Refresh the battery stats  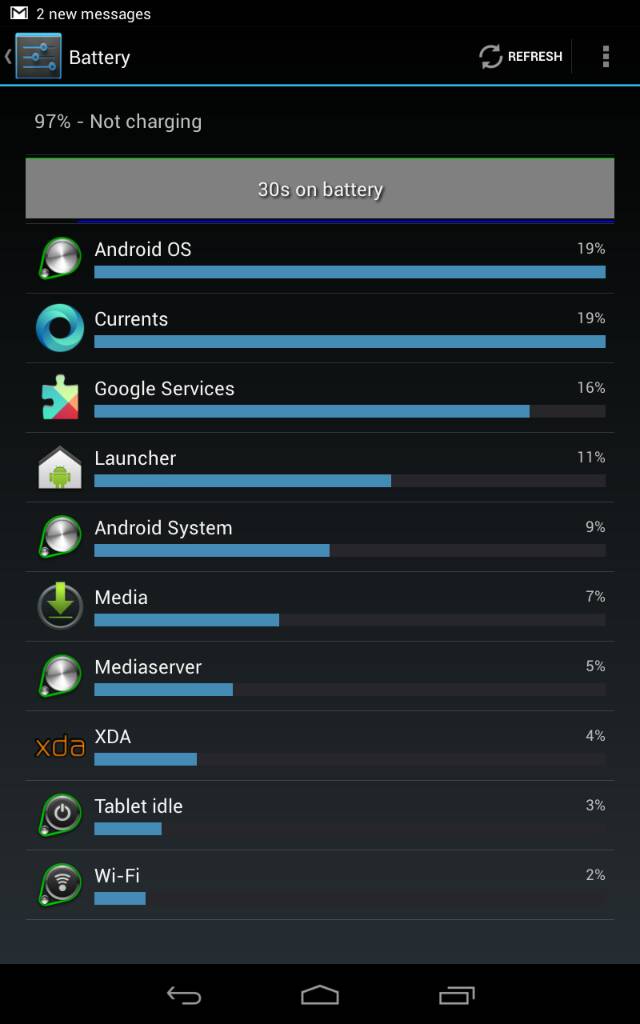[x=520, y=57]
